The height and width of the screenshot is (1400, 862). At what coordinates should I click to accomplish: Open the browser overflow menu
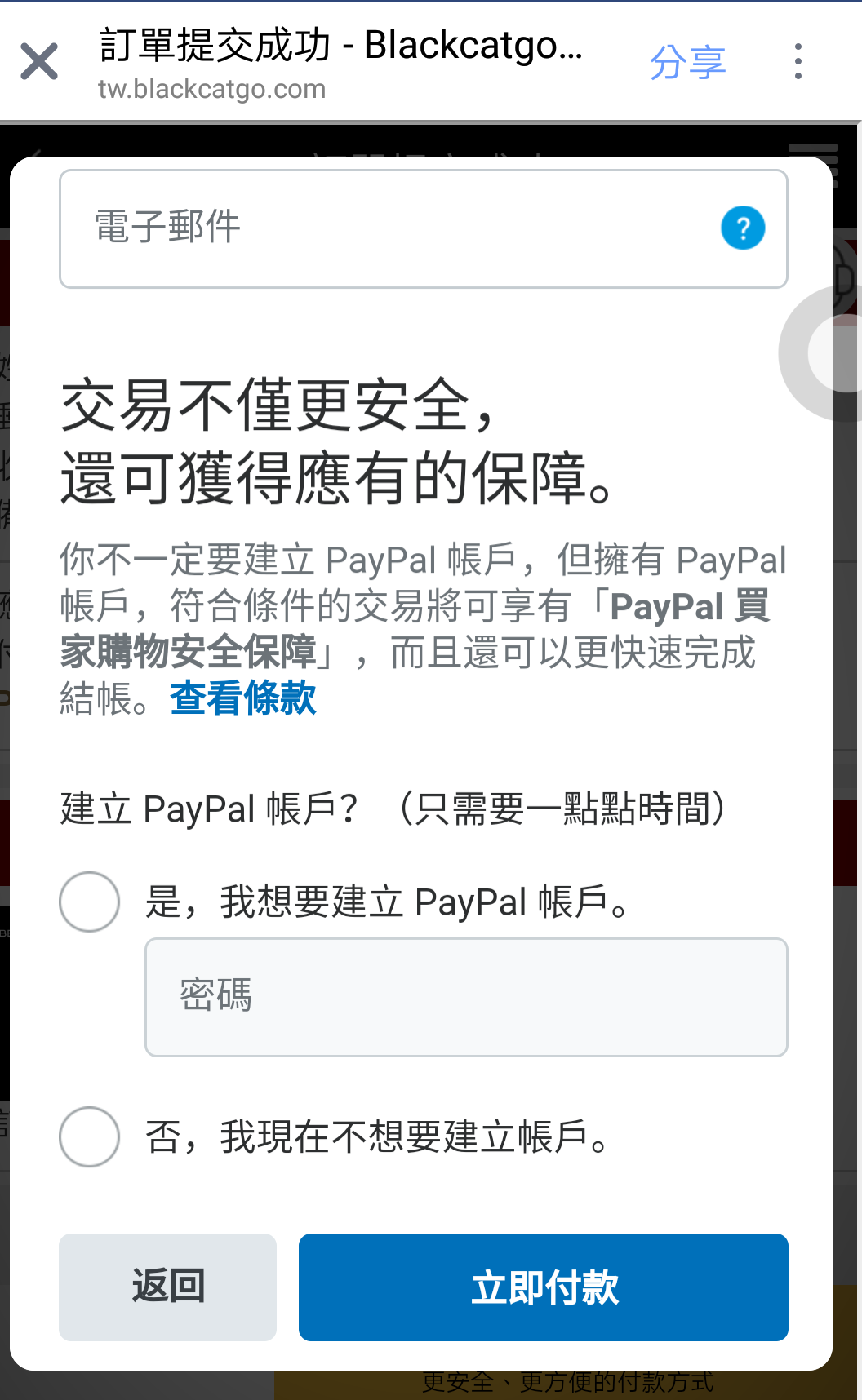coord(798,62)
